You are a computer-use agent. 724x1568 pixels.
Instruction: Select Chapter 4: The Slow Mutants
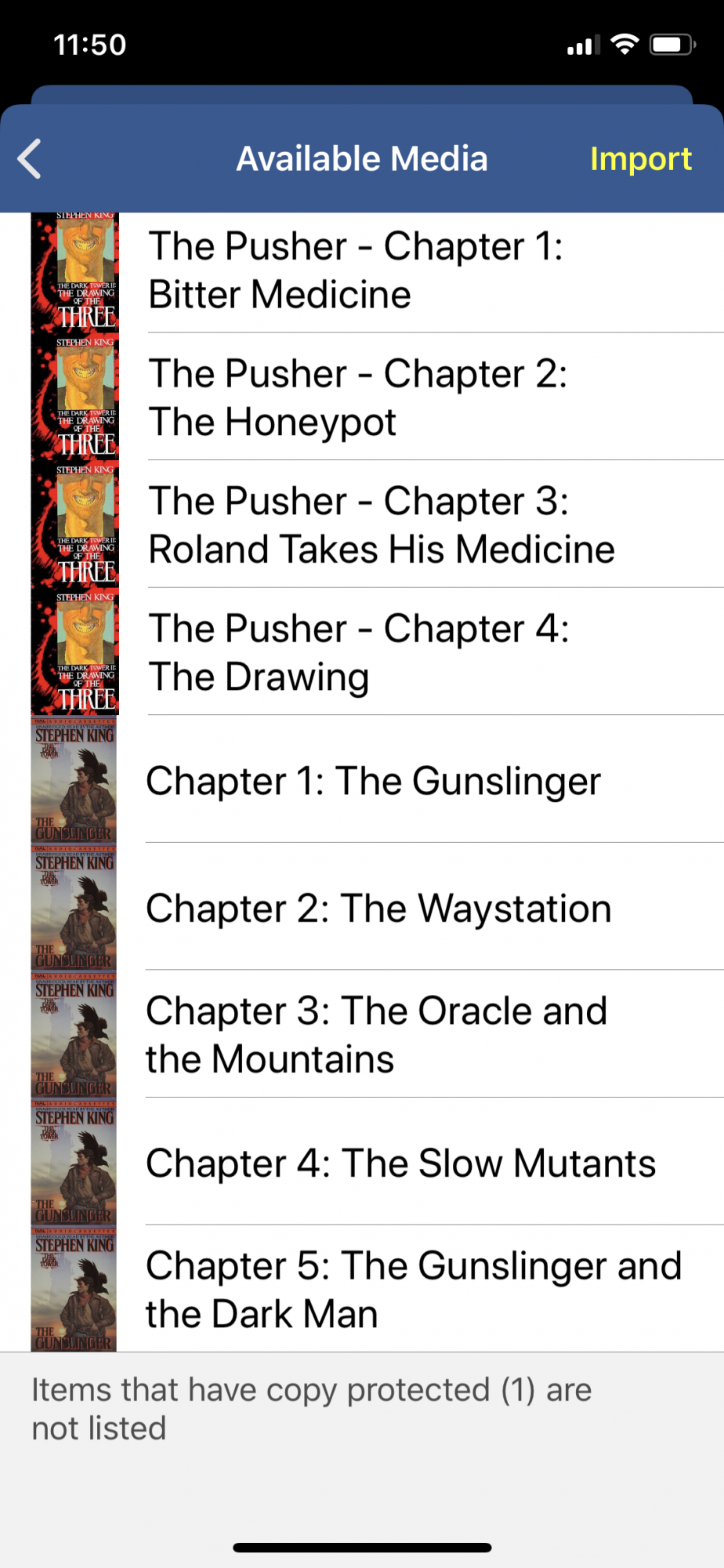click(362, 1162)
